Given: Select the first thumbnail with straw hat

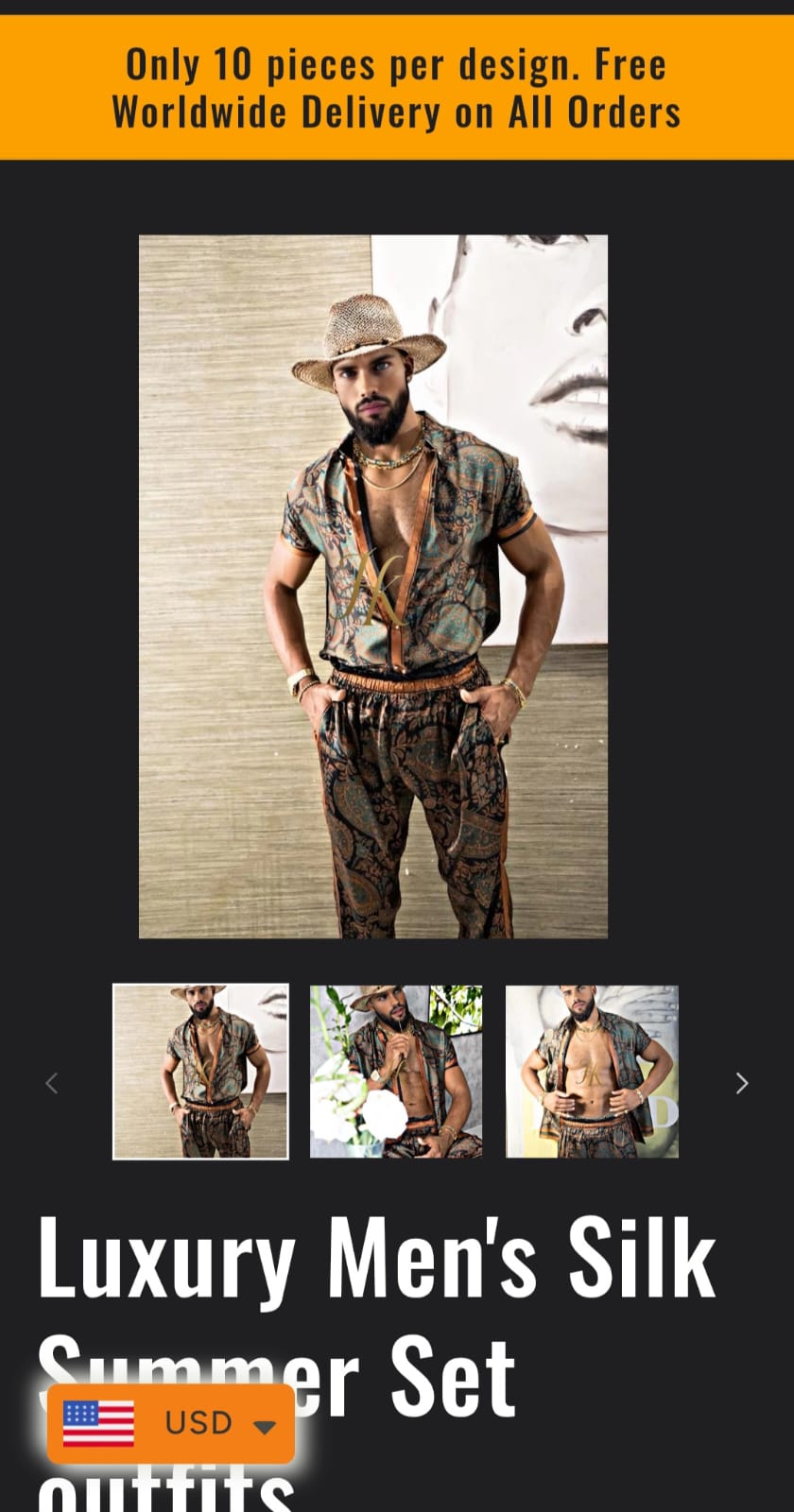Looking at the screenshot, I should pos(200,1071).
